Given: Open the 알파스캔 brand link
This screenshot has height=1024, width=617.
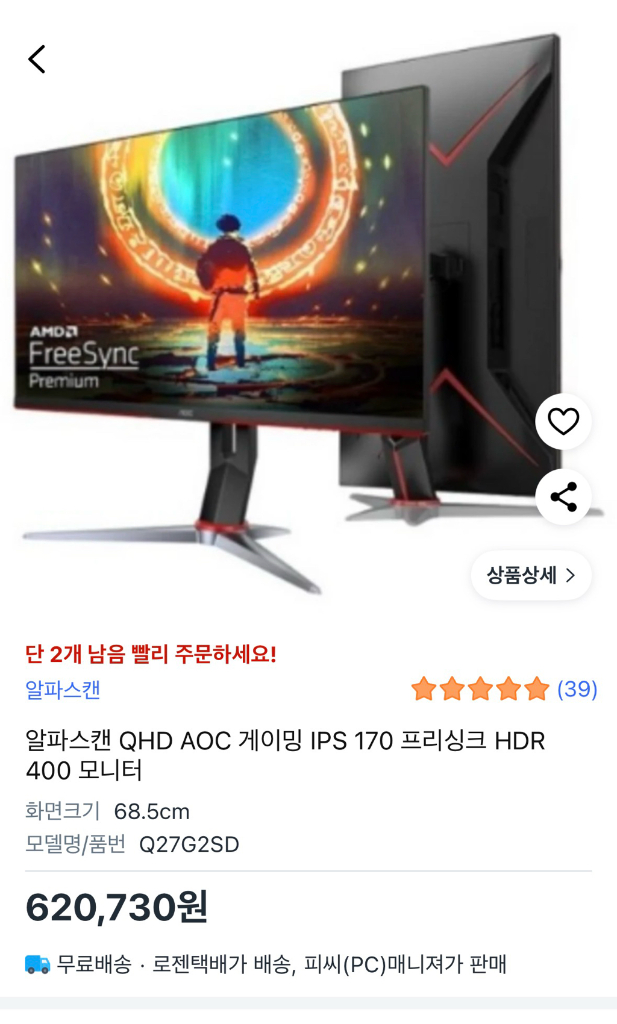Looking at the screenshot, I should pos(62,690).
